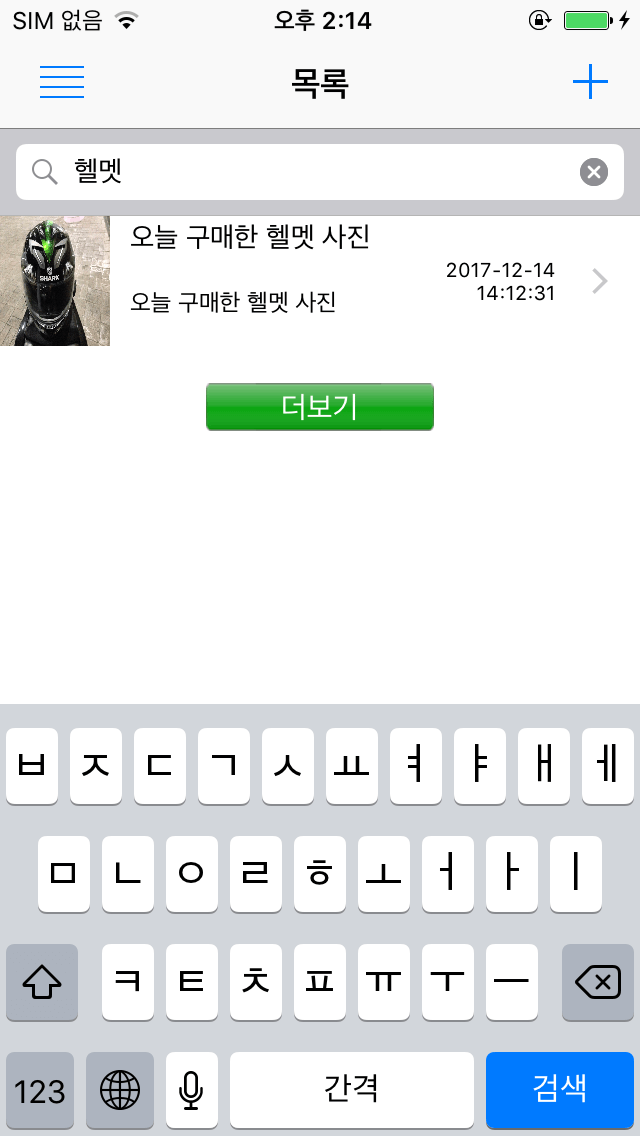Switch to 123 number keyboard
640x1136 pixels.
tap(40, 1089)
